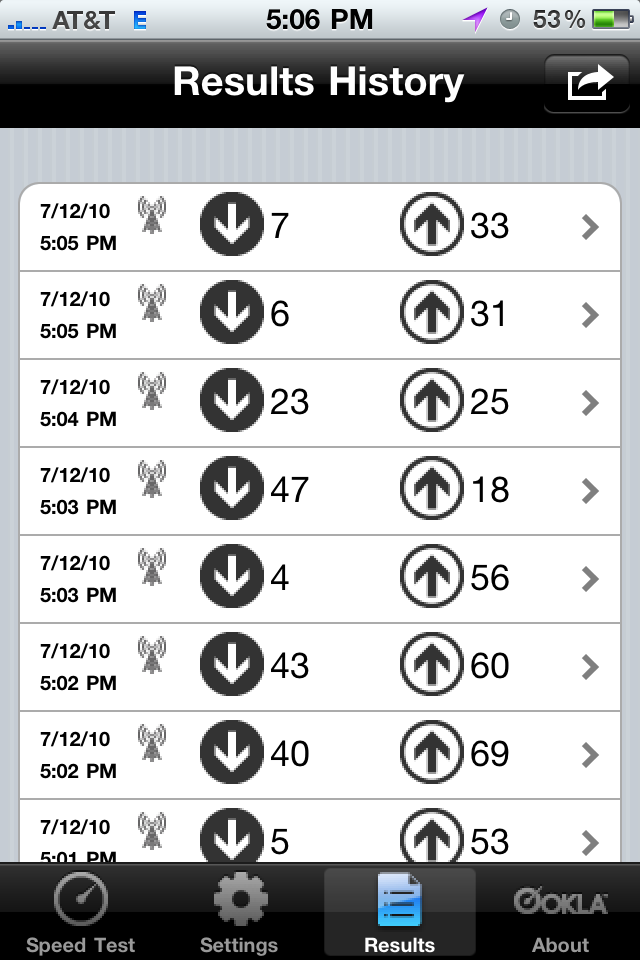The width and height of the screenshot is (640, 960).
Task: Switch to the Speed Test tab
Action: (80, 913)
